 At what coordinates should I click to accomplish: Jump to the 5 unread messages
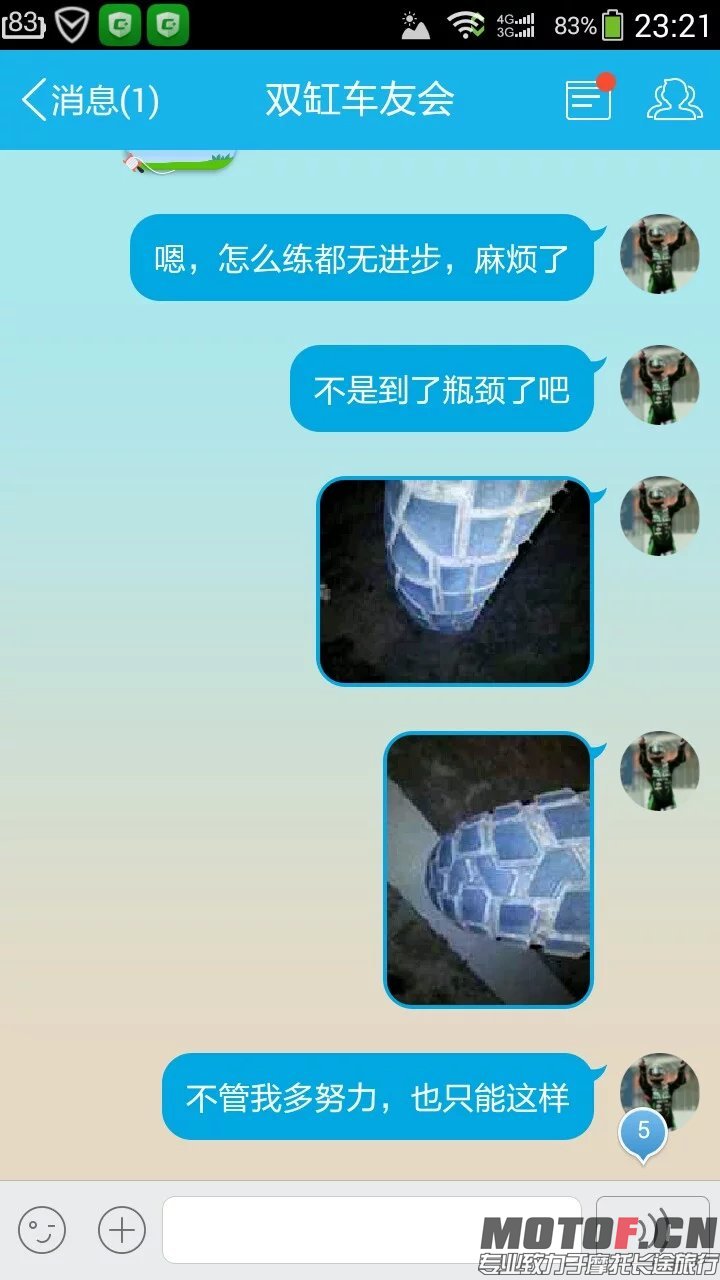click(x=643, y=1132)
